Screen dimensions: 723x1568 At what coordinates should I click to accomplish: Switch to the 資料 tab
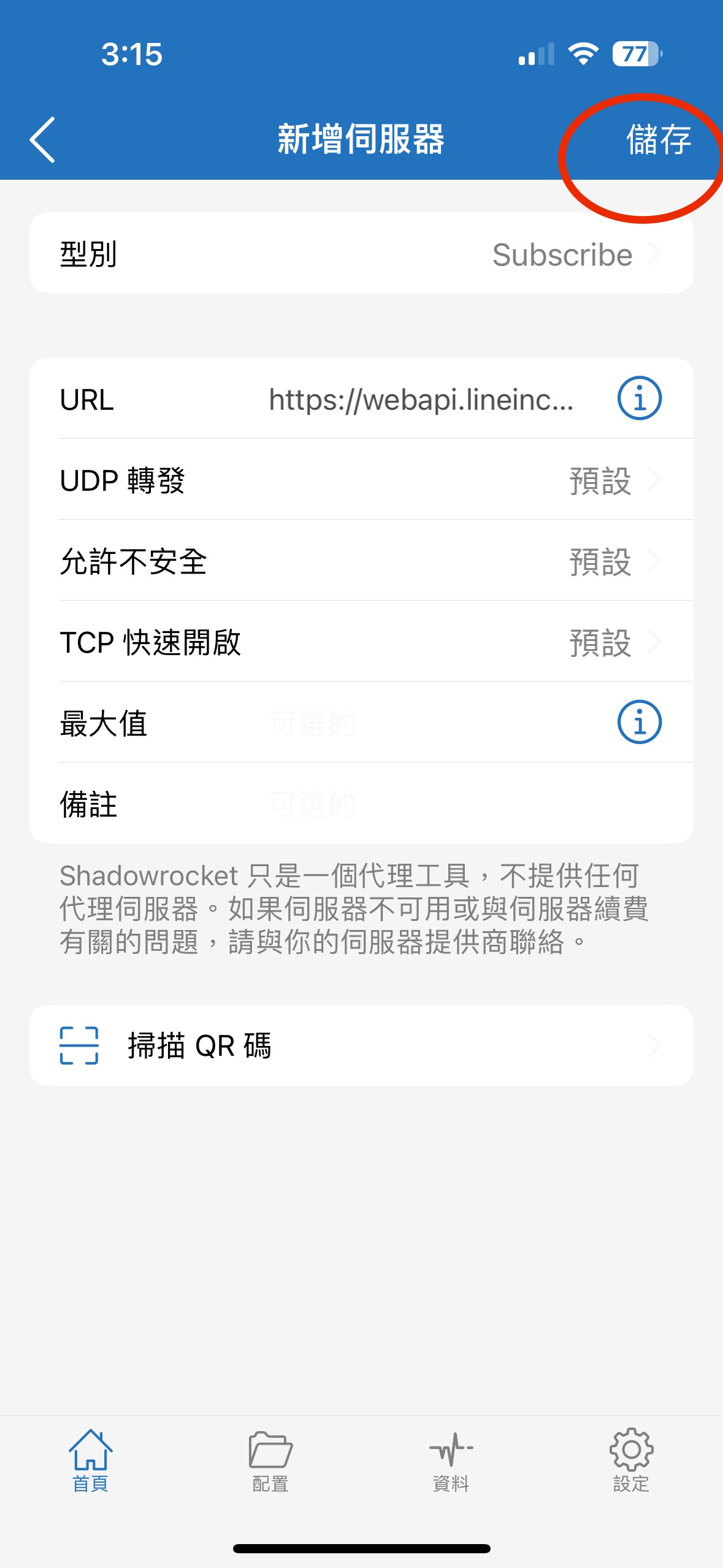(451, 1461)
